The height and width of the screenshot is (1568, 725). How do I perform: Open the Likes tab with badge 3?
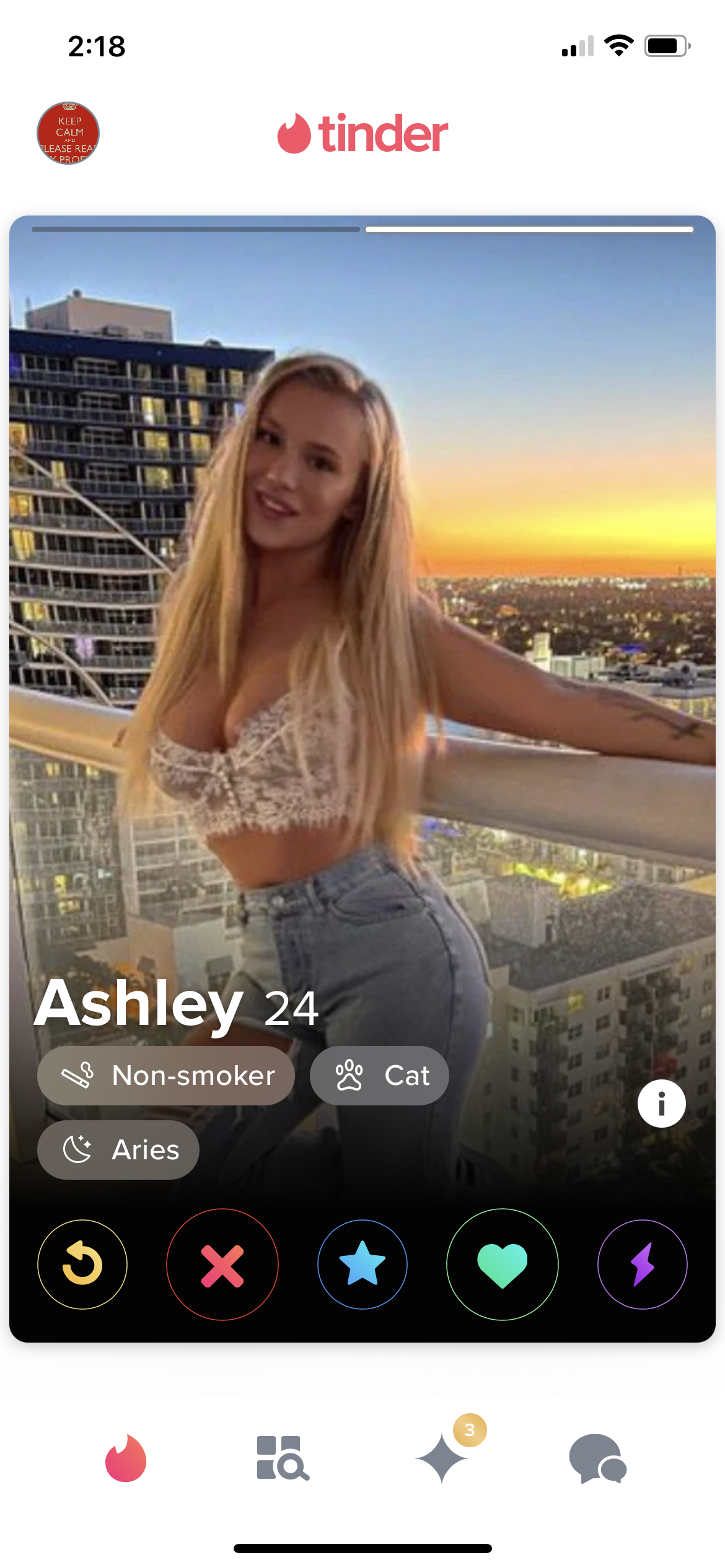pyautogui.click(x=442, y=1458)
